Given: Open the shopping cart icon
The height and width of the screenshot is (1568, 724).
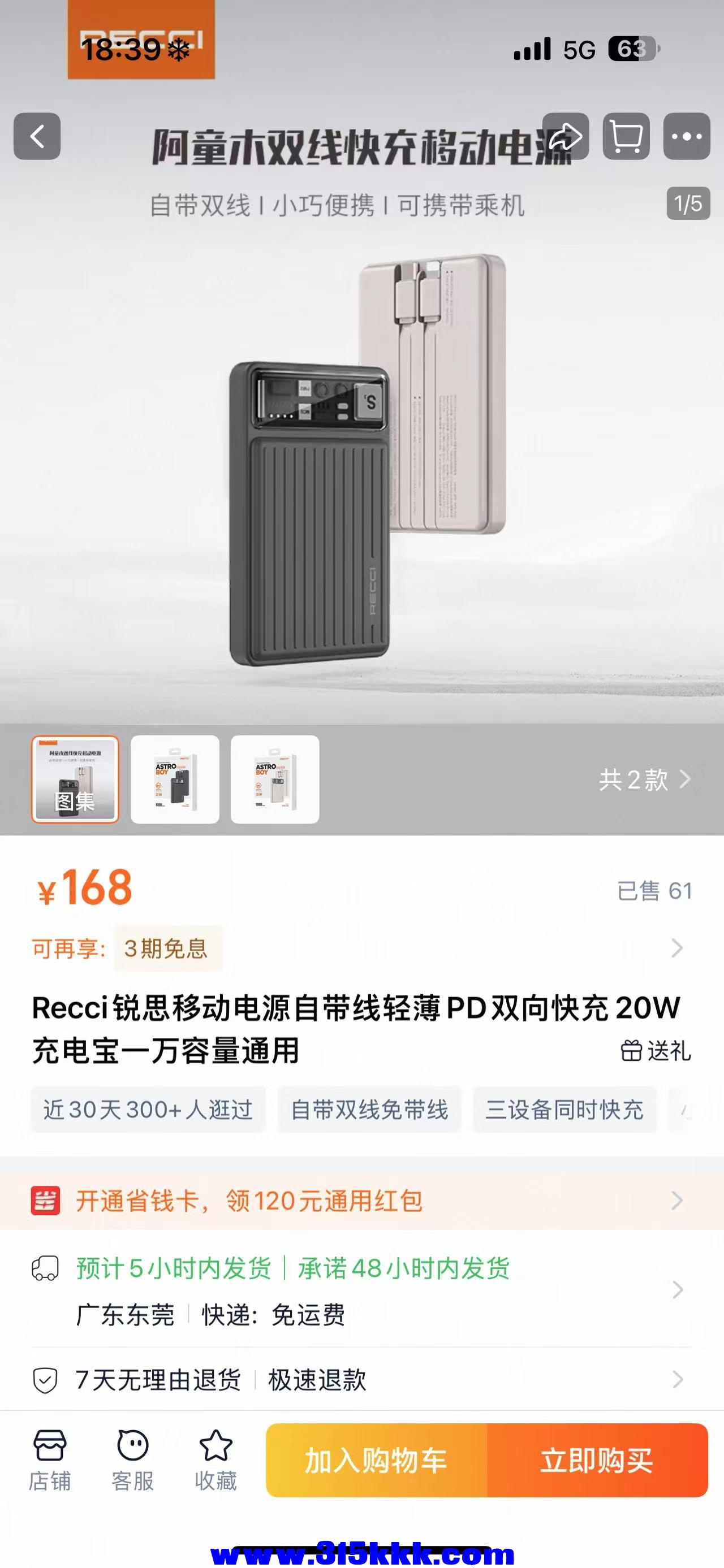Looking at the screenshot, I should point(626,136).
